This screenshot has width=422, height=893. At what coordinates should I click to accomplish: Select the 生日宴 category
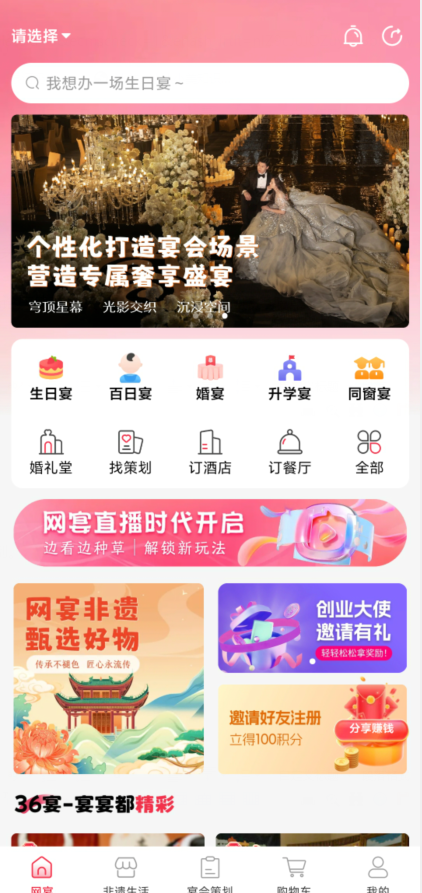[x=51, y=378]
